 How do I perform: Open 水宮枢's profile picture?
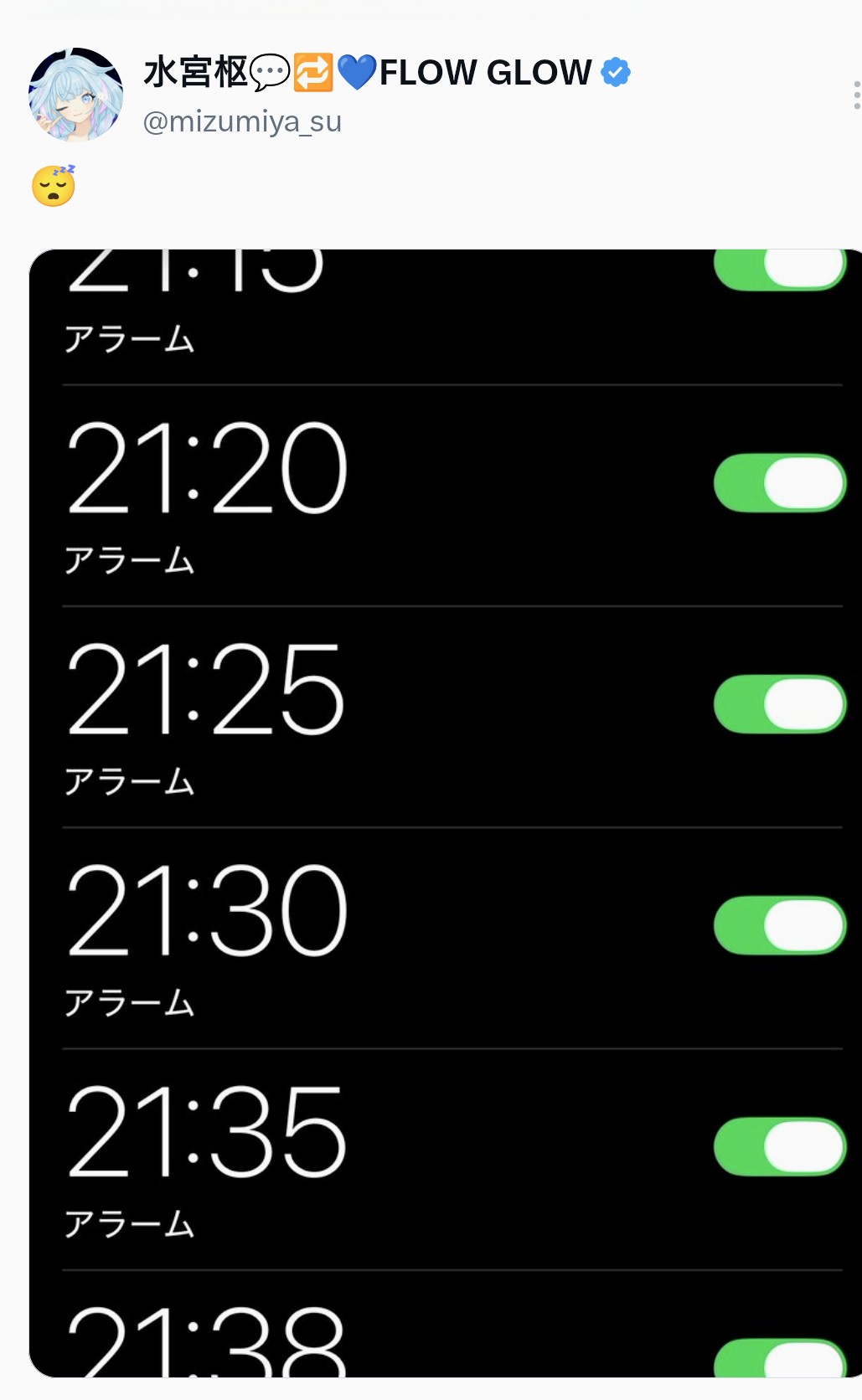coord(76,95)
